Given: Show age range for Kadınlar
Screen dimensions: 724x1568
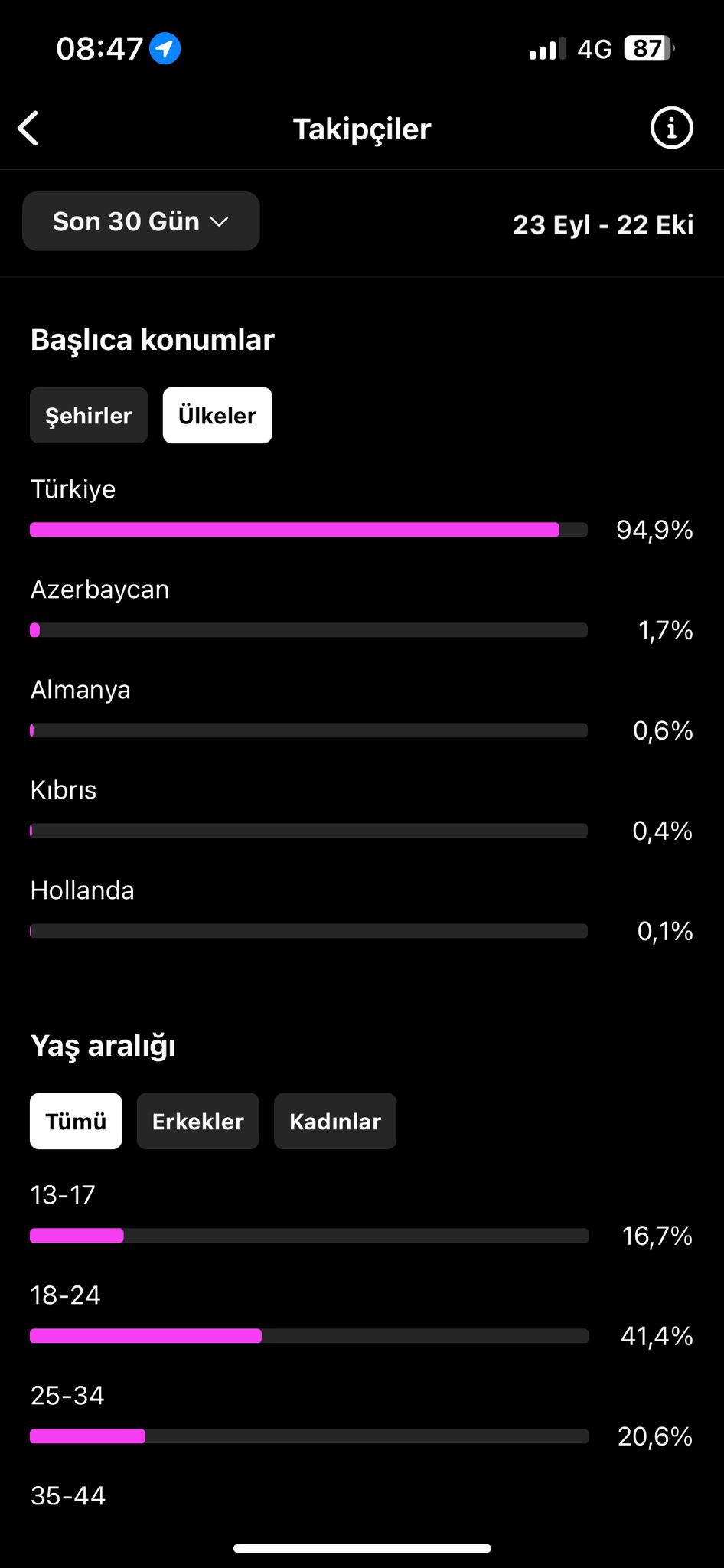Looking at the screenshot, I should [335, 1121].
